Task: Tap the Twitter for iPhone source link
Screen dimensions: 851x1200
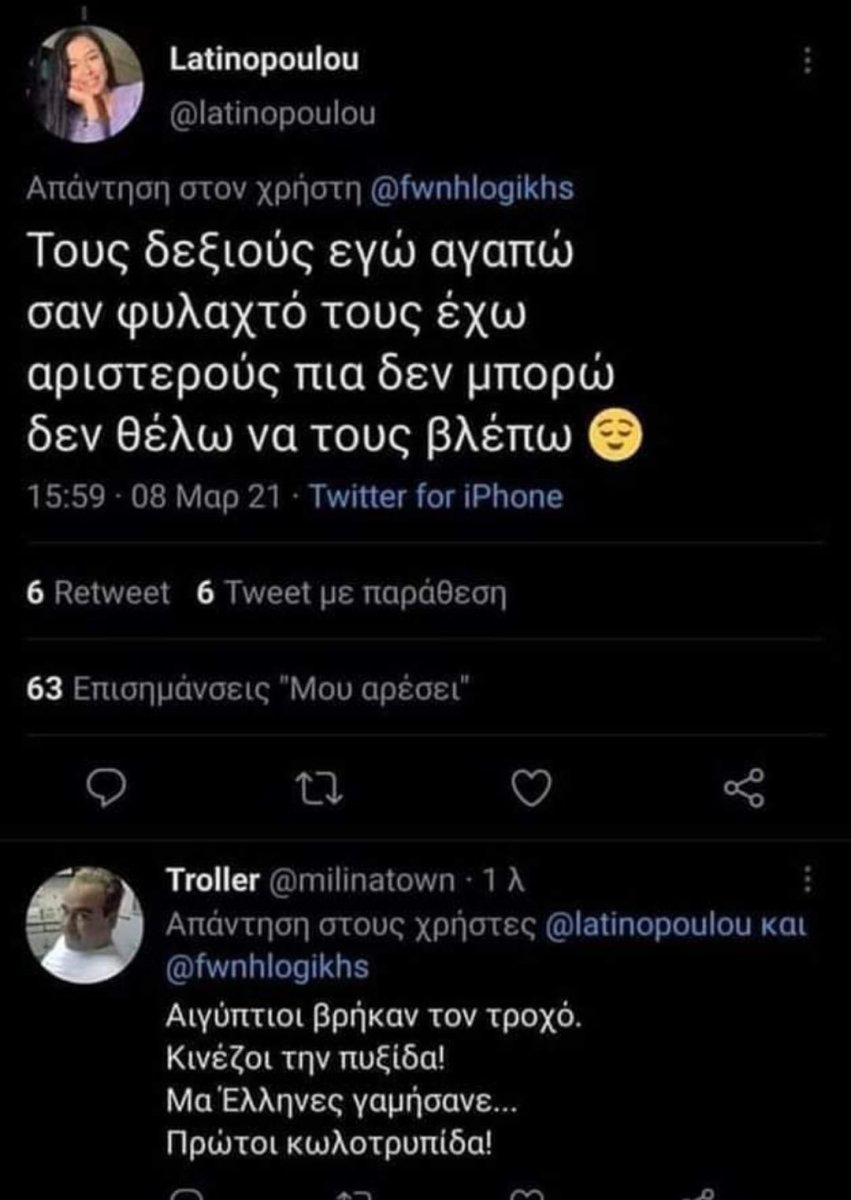Action: pyautogui.click(x=436, y=496)
